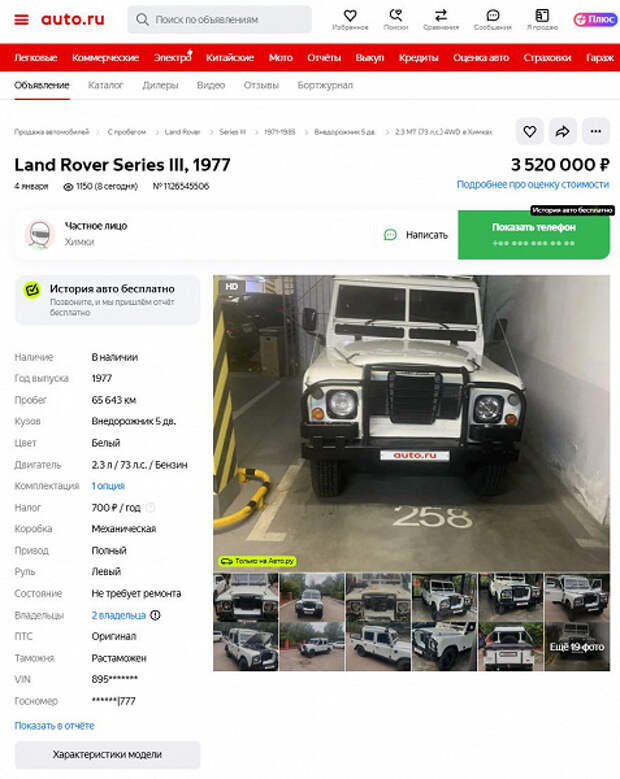
Task: Add this listing to favorites with heart
Action: [530, 131]
